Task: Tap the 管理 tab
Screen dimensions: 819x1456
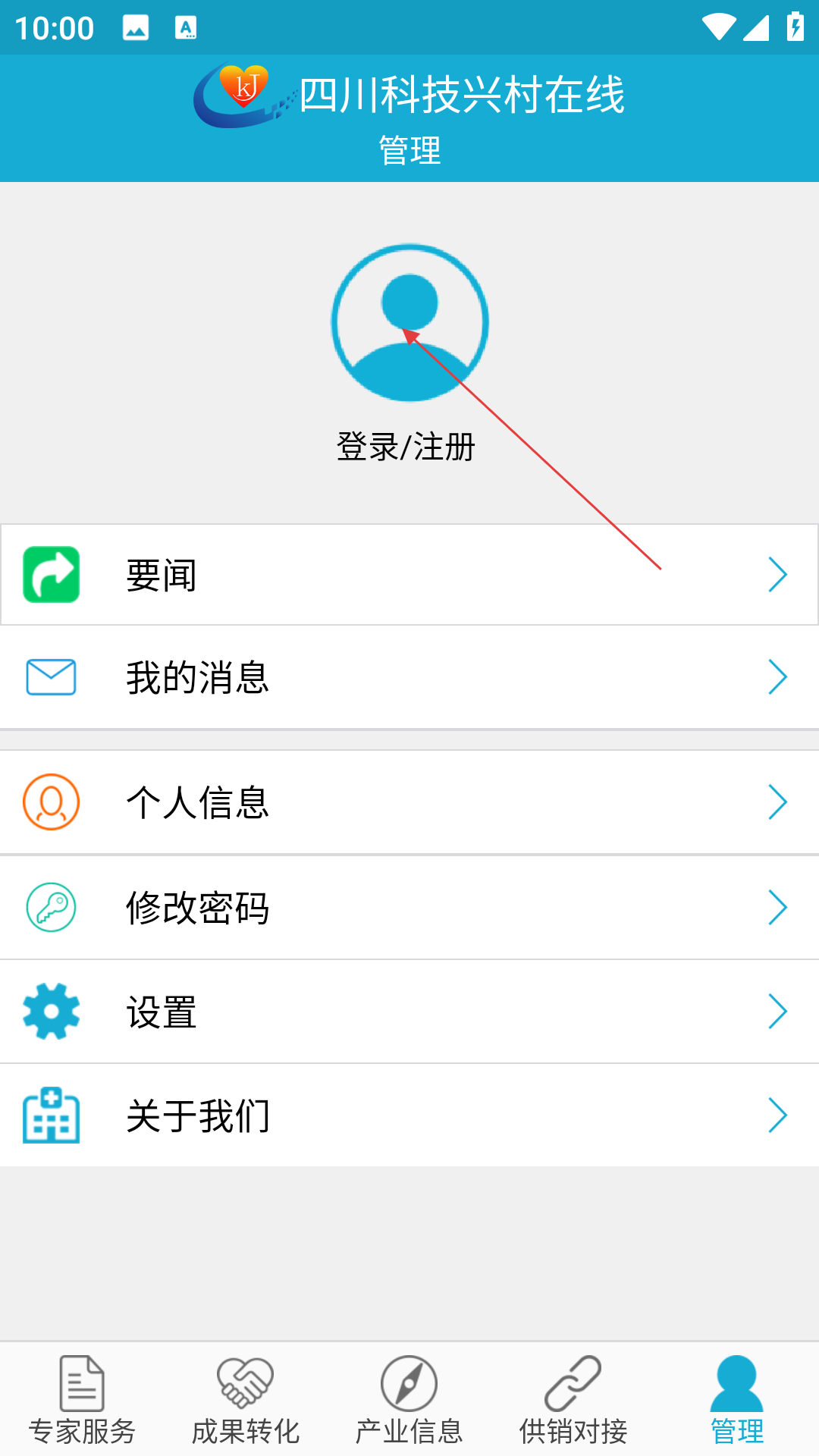Action: [x=736, y=1400]
